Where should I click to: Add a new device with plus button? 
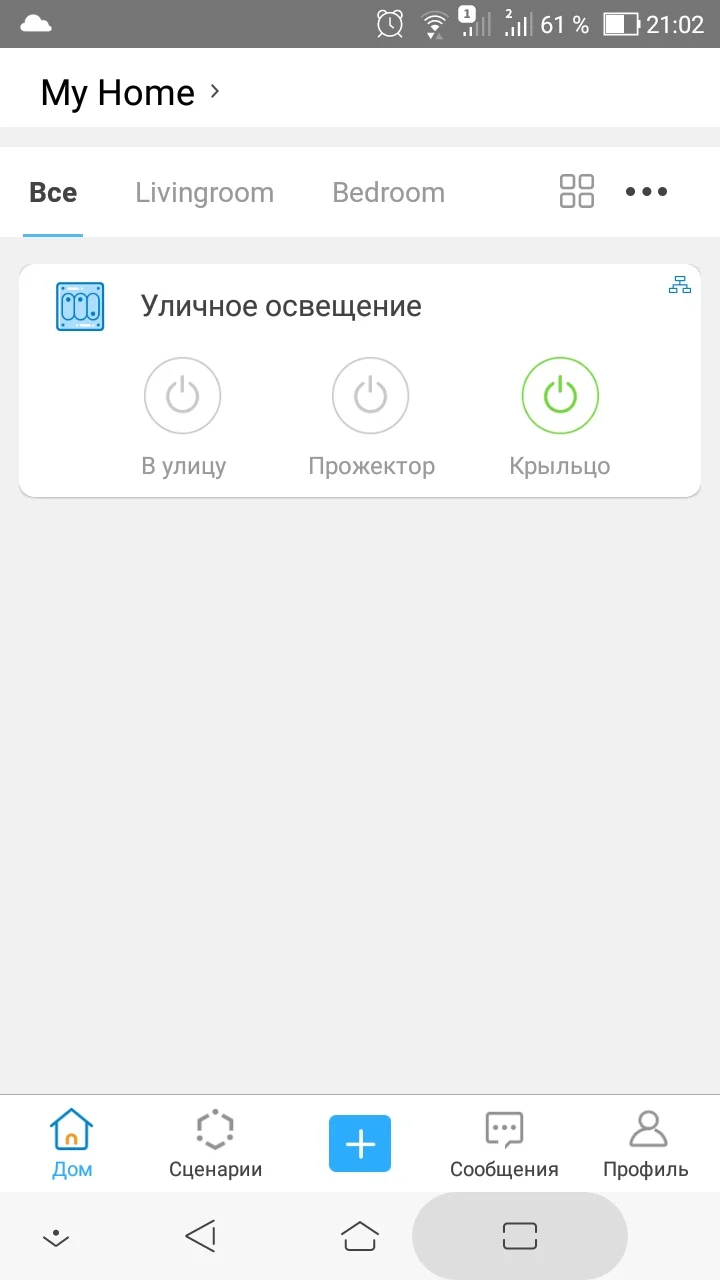[x=360, y=1143]
